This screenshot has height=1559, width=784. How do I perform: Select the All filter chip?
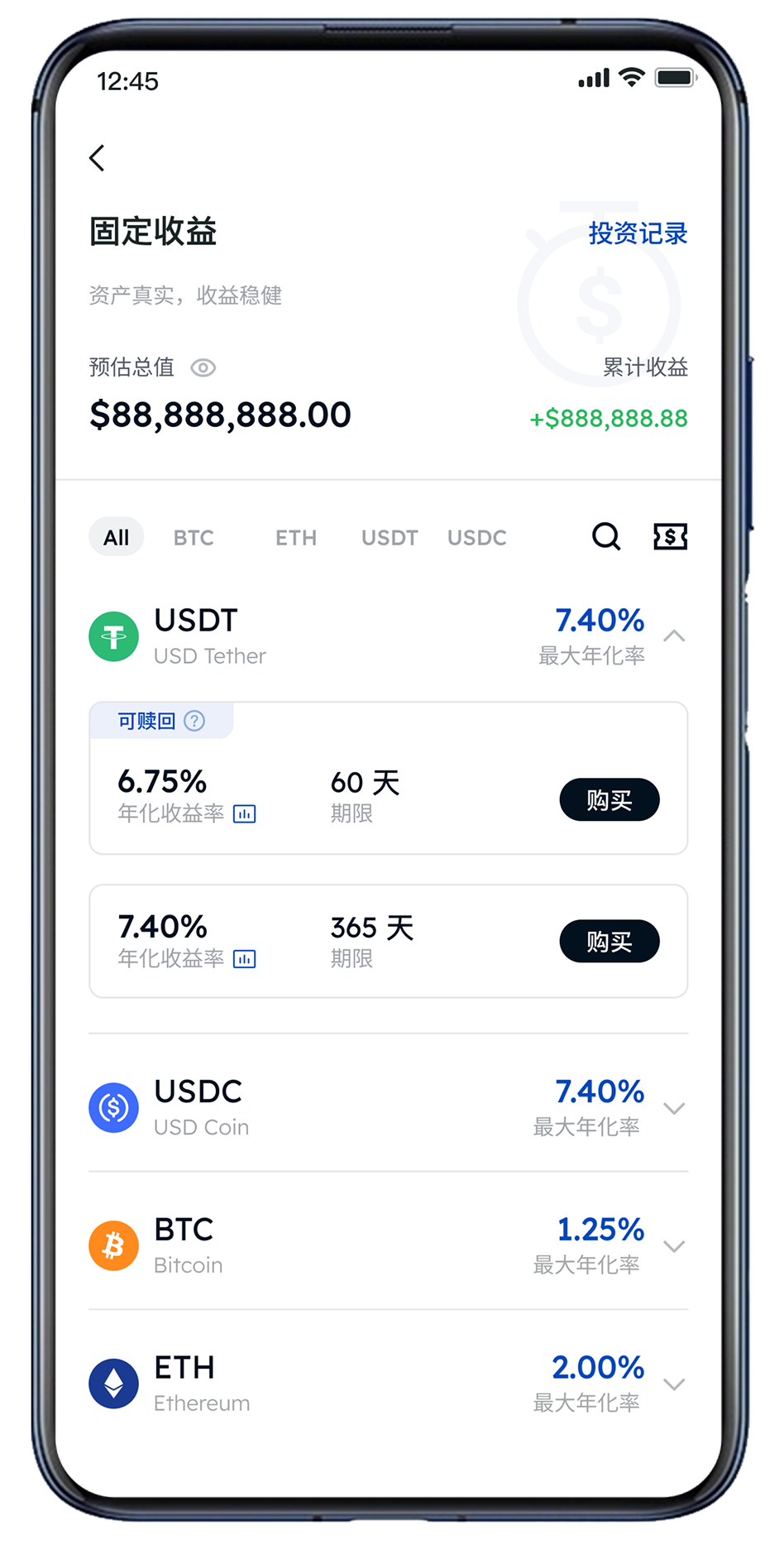(116, 538)
